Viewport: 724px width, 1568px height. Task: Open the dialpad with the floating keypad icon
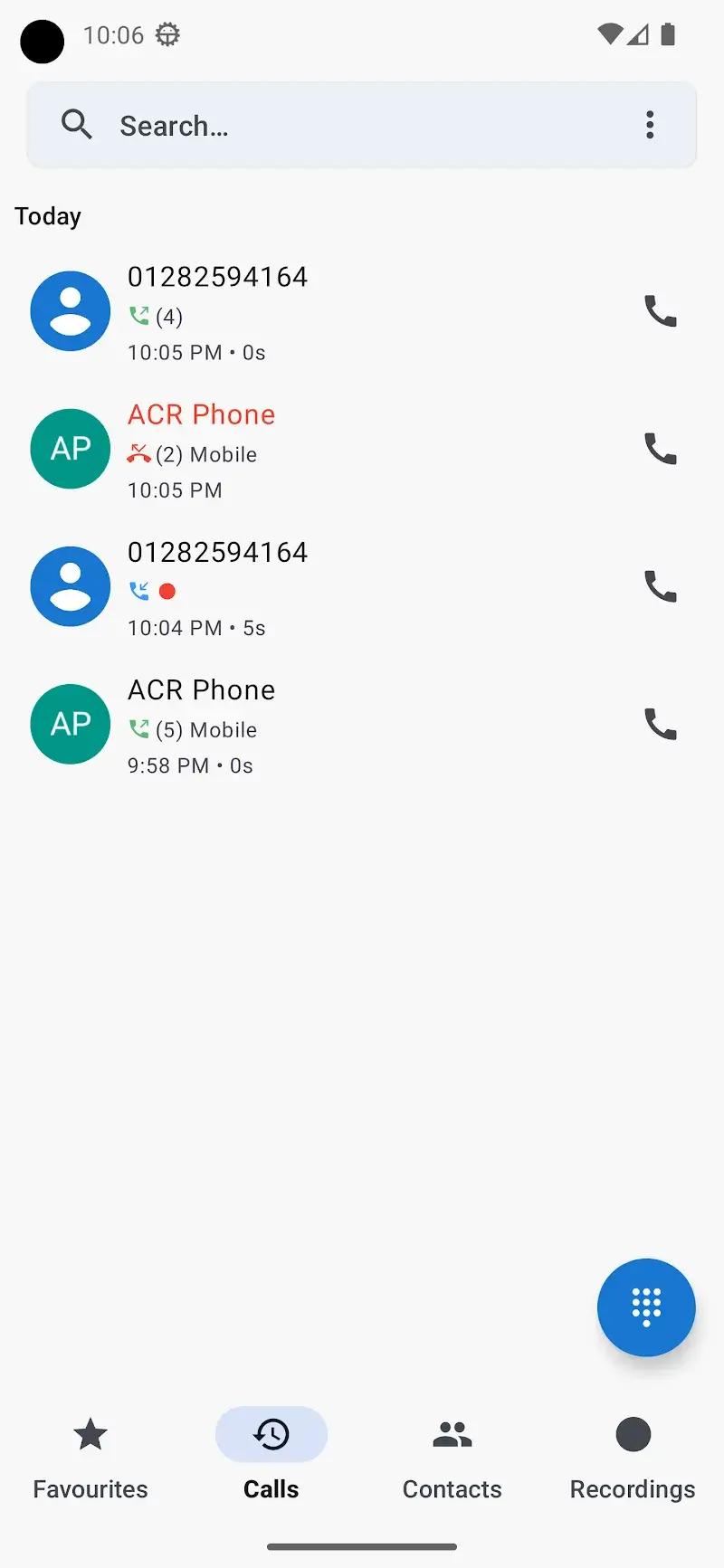tap(646, 1307)
